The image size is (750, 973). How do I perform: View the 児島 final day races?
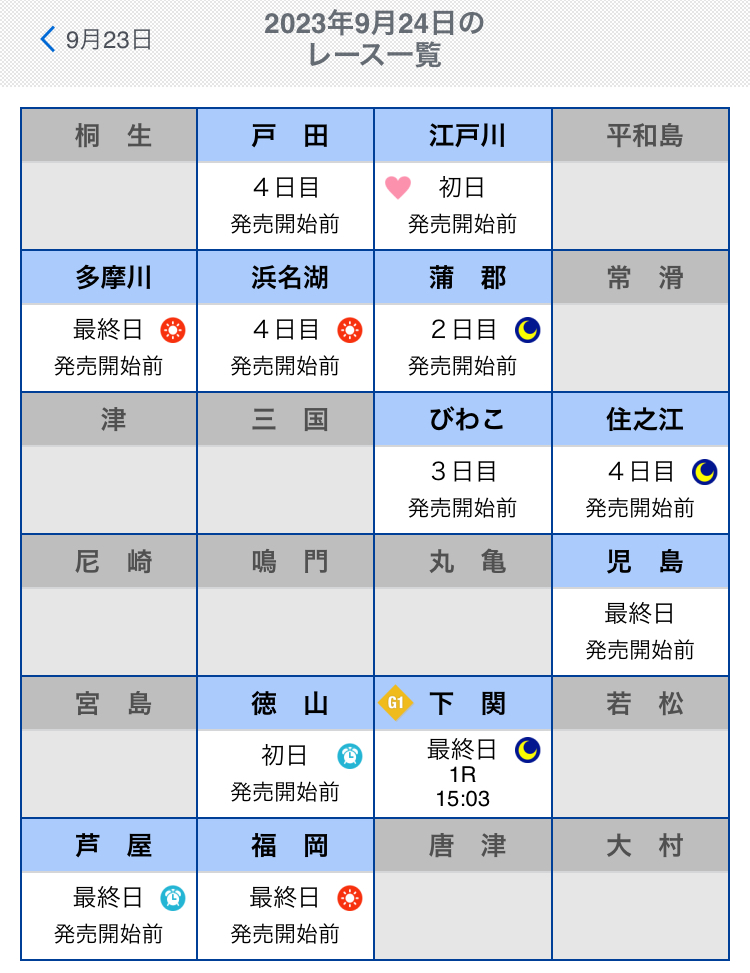641,606
